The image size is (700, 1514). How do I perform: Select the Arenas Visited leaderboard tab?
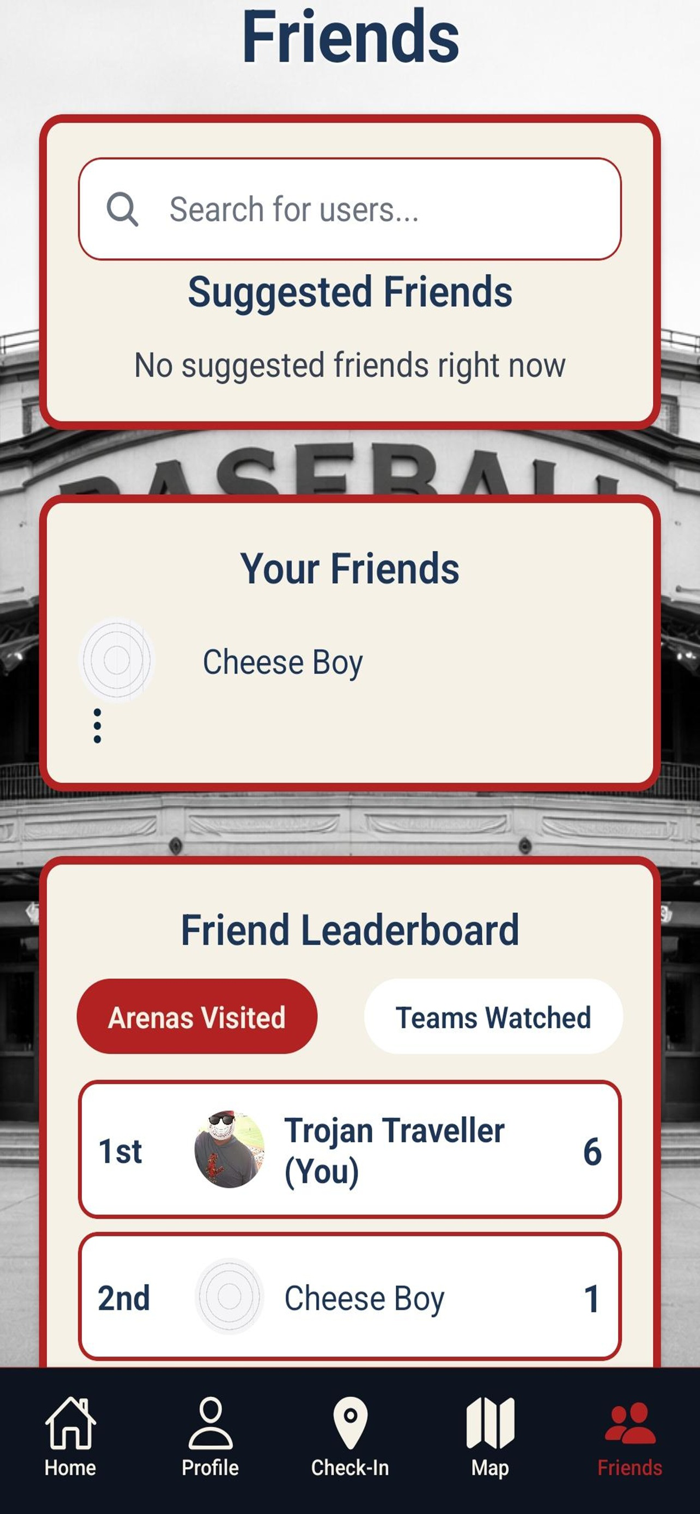click(x=197, y=1017)
